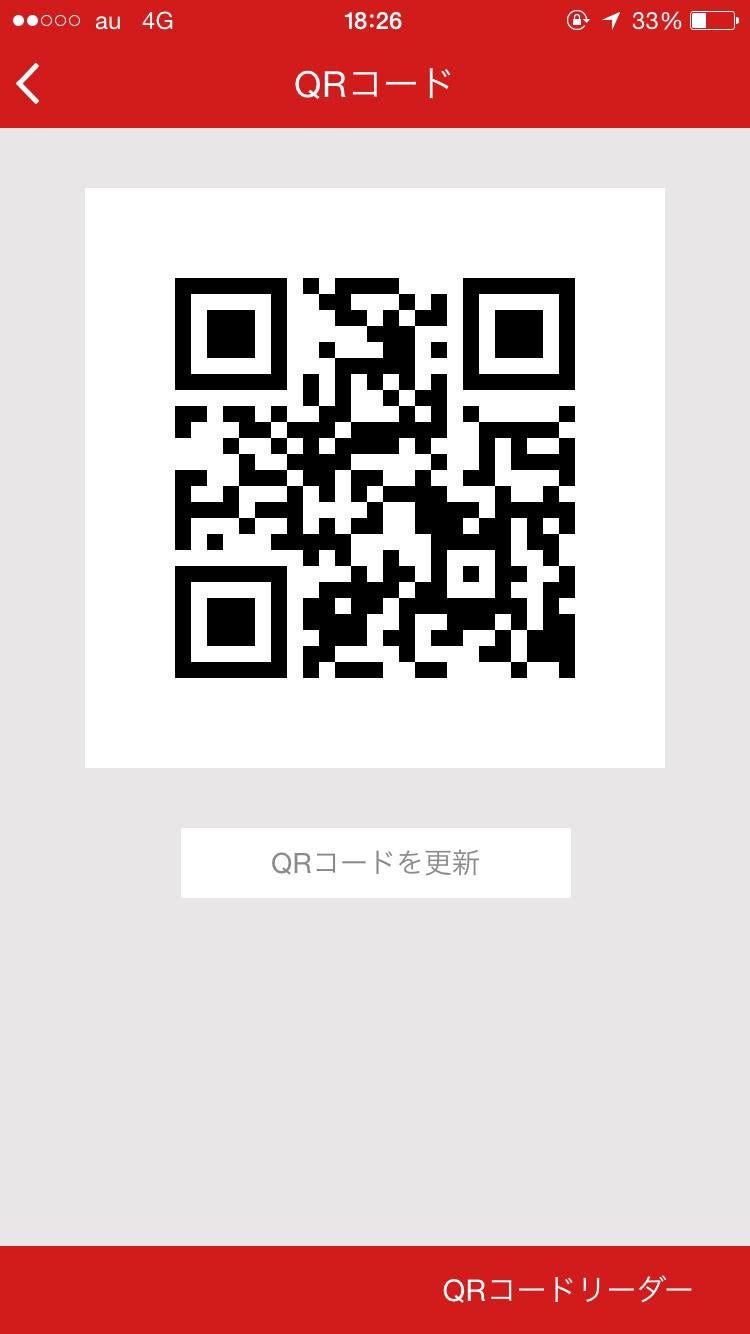The width and height of the screenshot is (750, 1334).
Task: Tap the au carrier label
Action: pyautogui.click(x=107, y=20)
